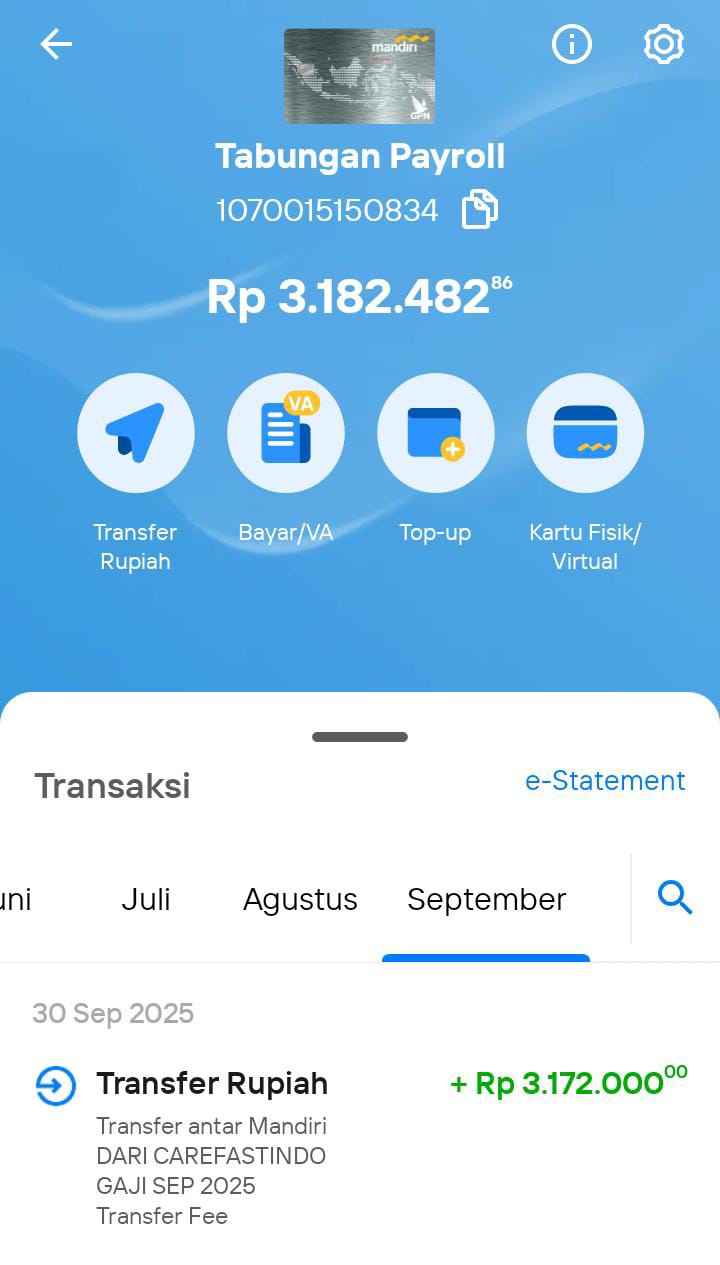Start a Transfer Rupiah

click(136, 433)
